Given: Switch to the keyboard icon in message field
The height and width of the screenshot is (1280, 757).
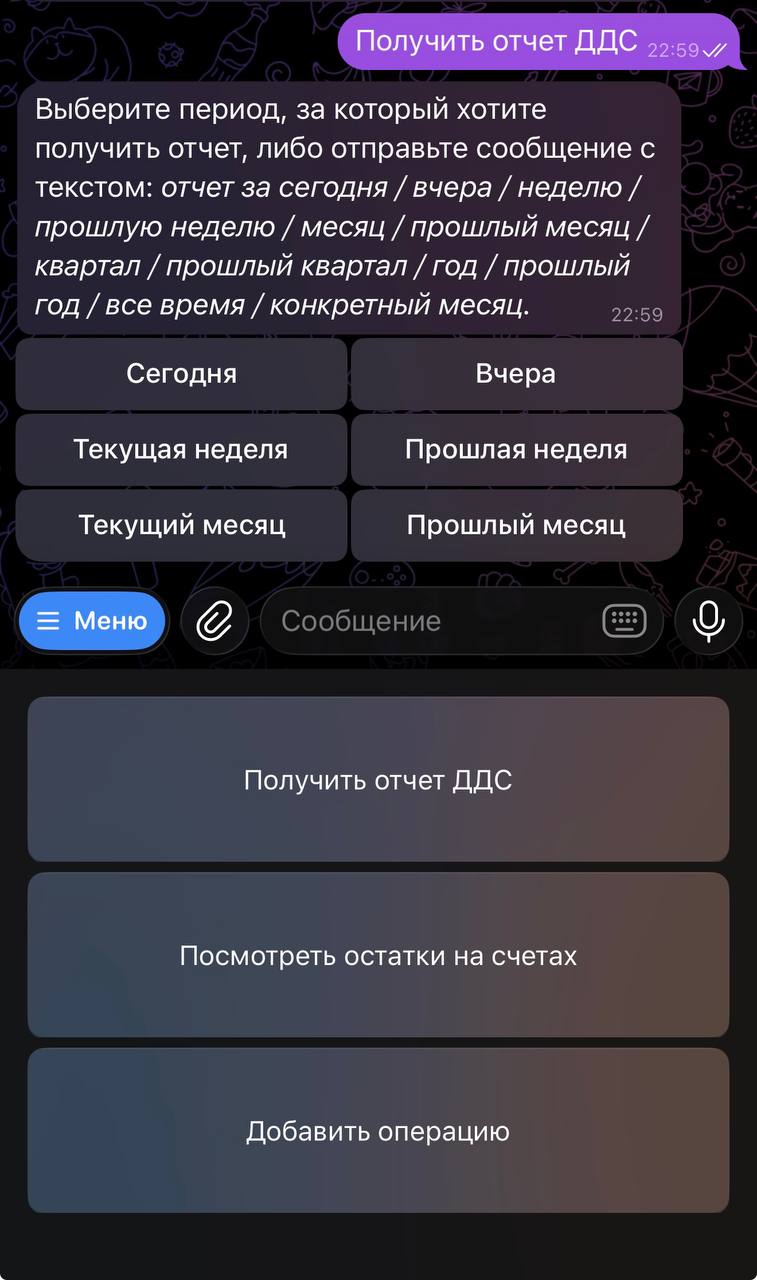Looking at the screenshot, I should [x=625, y=621].
